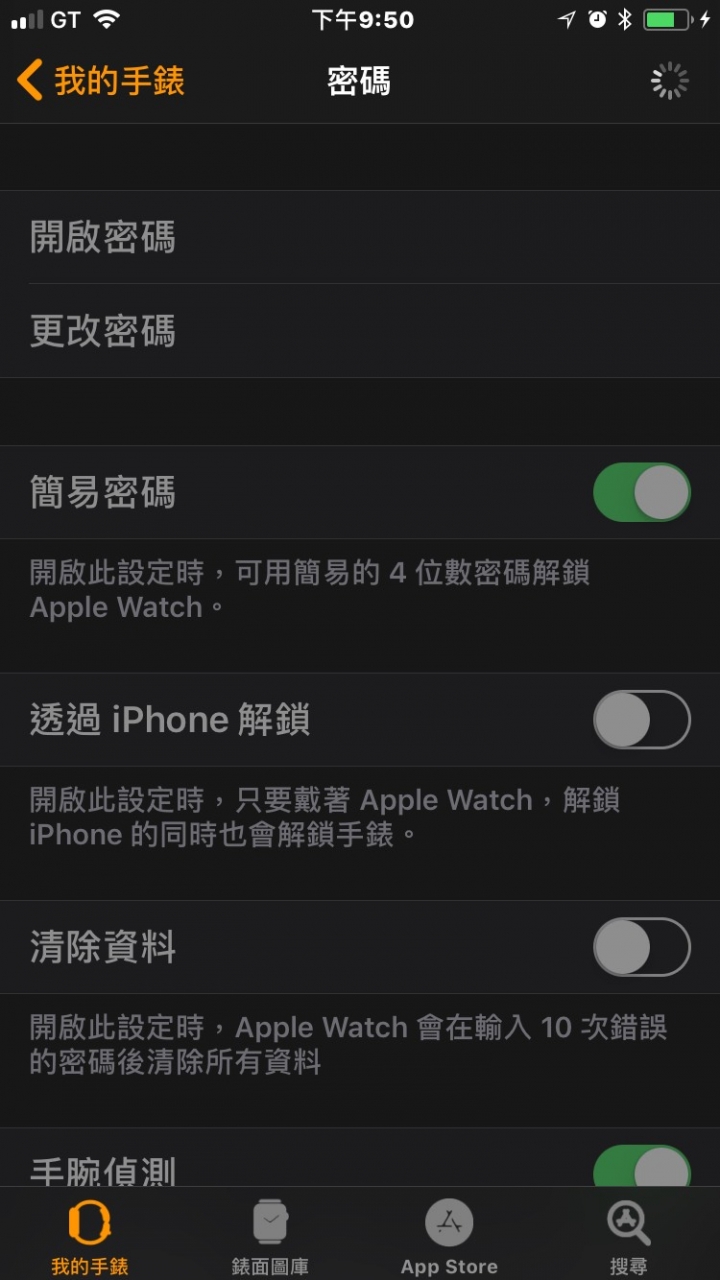Tap 更改密碼 to change passcode
The height and width of the screenshot is (1280, 720).
click(360, 331)
